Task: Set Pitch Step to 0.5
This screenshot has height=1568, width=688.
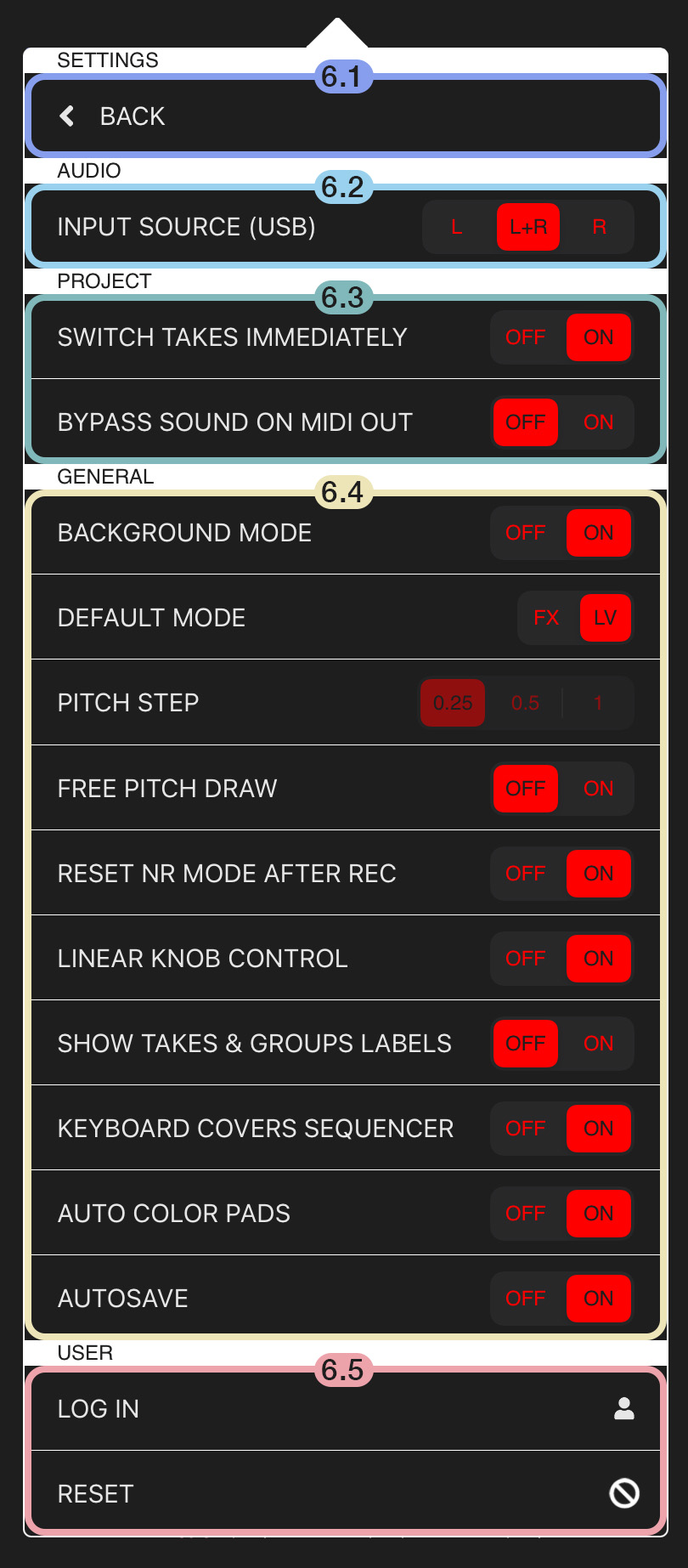Action: click(x=525, y=703)
